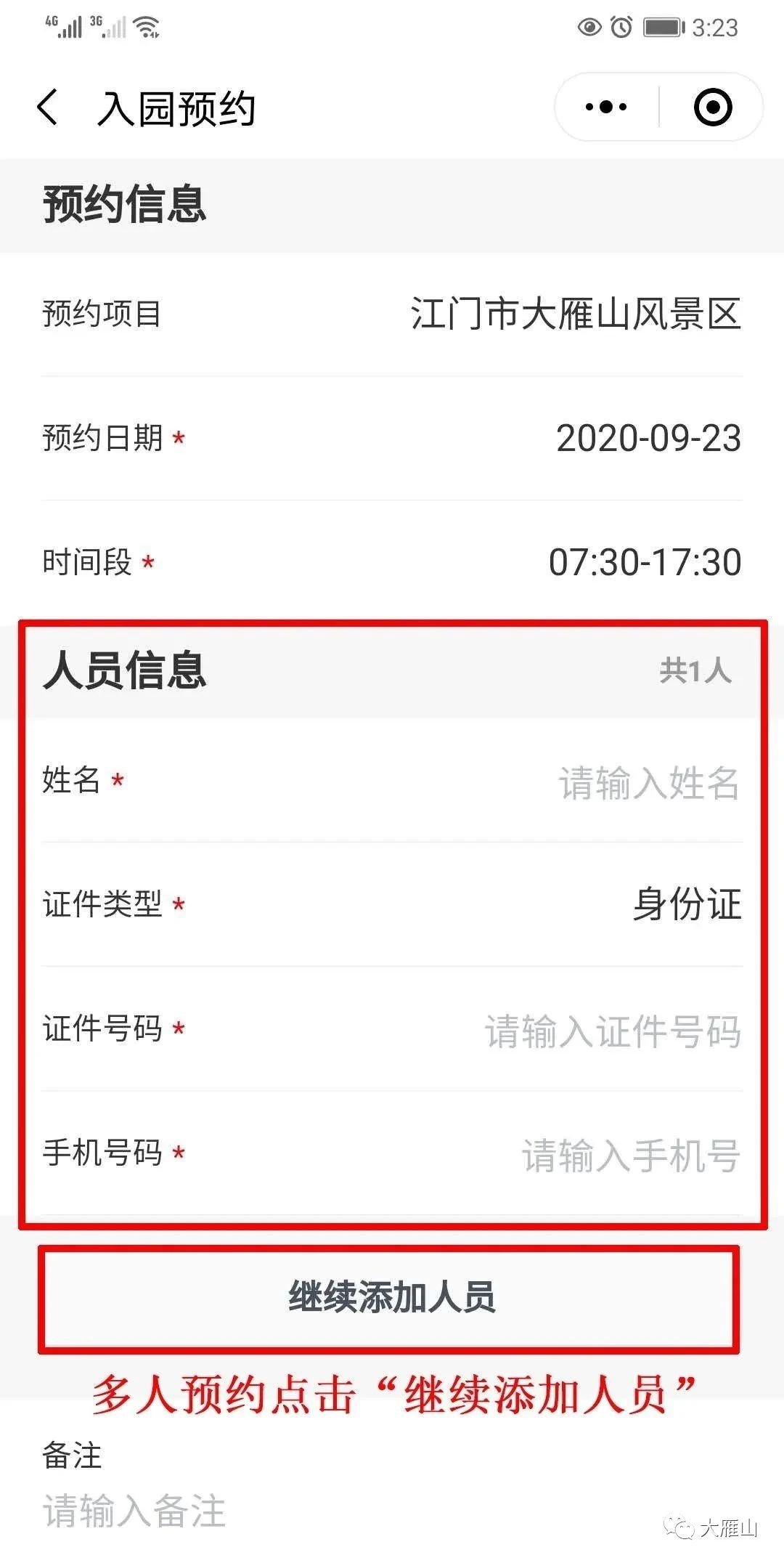Tap 继续添加人员 to add another person
Screen dimensions: 784x1563
(x=391, y=1297)
